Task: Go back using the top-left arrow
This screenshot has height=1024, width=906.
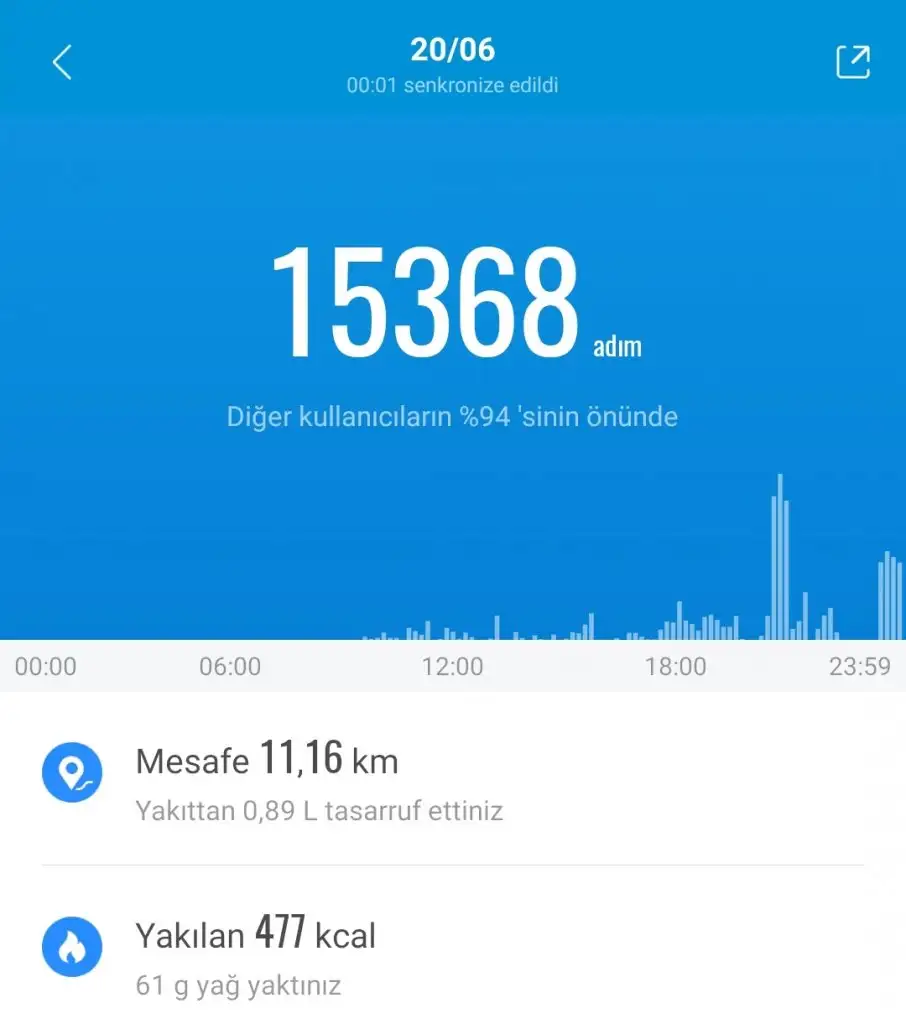Action: point(62,62)
